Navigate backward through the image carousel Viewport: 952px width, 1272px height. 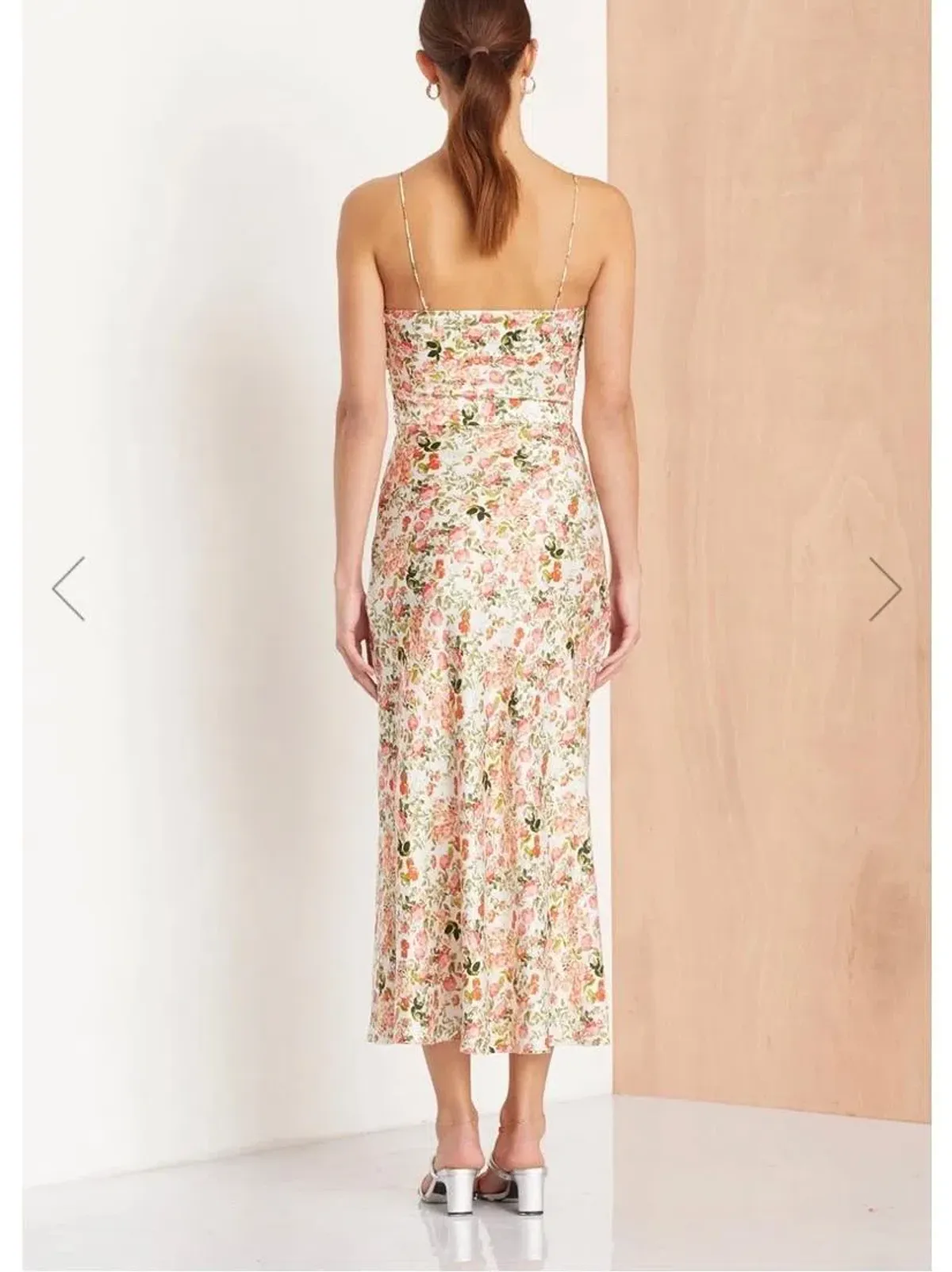click(x=67, y=588)
